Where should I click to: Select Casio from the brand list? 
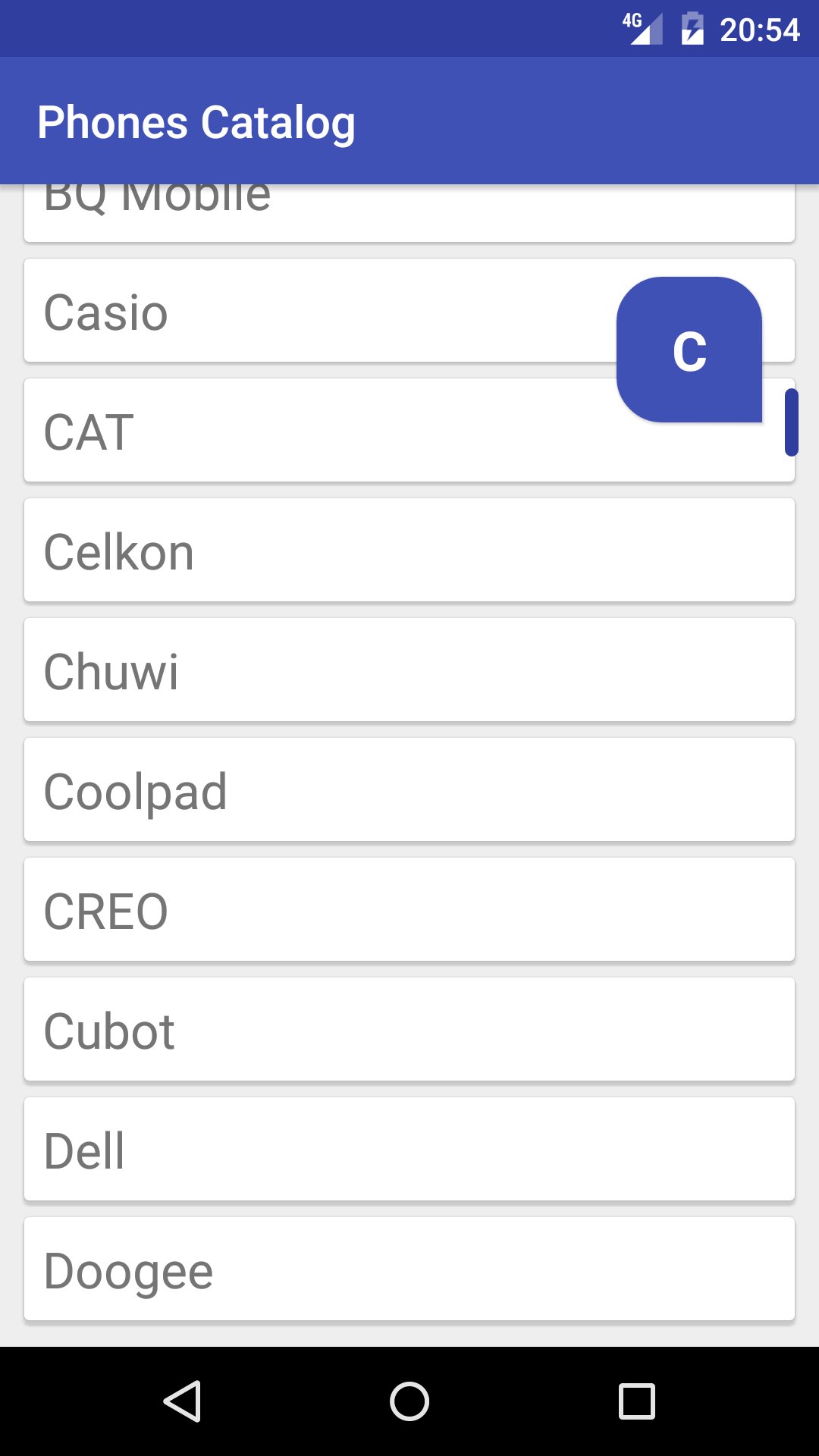click(303, 311)
